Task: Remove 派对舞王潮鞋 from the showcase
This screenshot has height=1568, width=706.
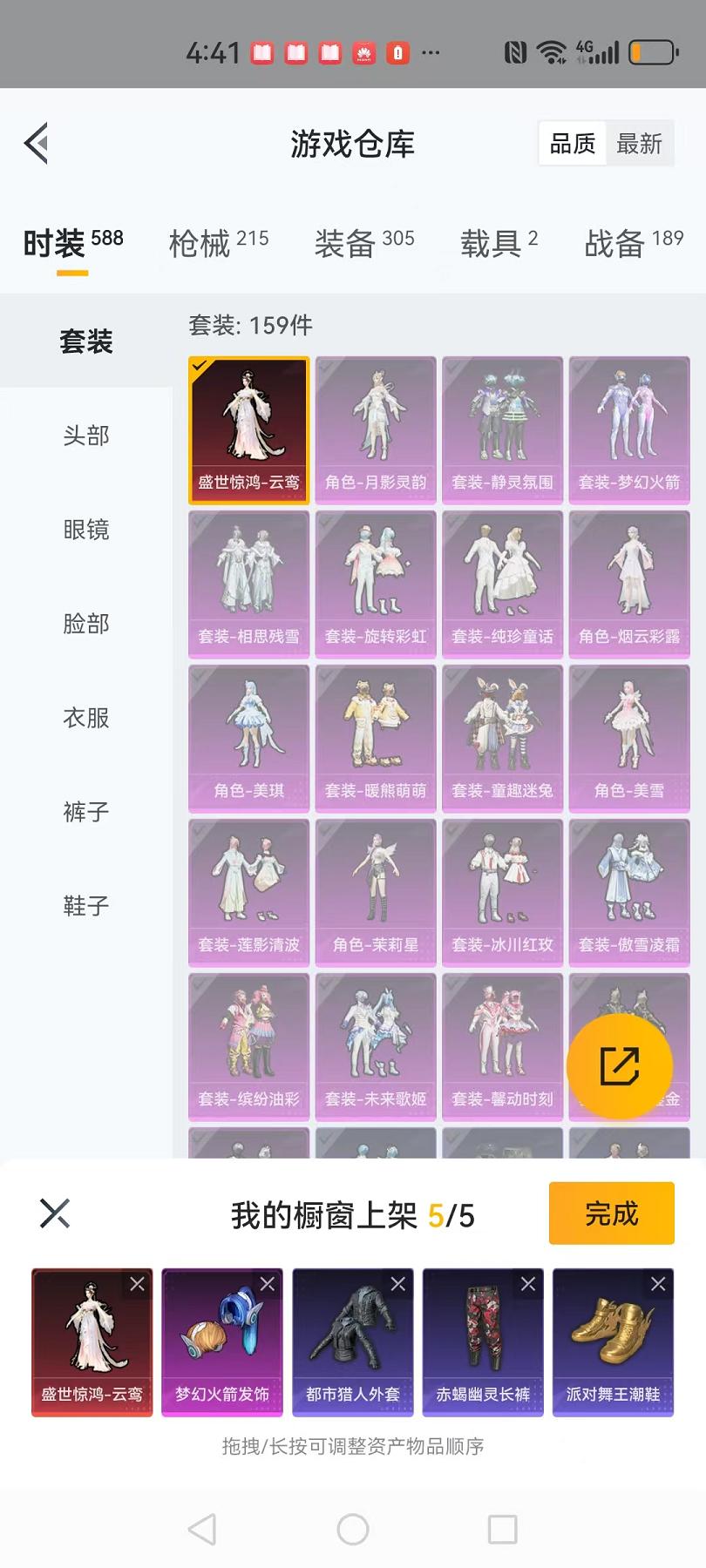Action: tap(659, 1284)
